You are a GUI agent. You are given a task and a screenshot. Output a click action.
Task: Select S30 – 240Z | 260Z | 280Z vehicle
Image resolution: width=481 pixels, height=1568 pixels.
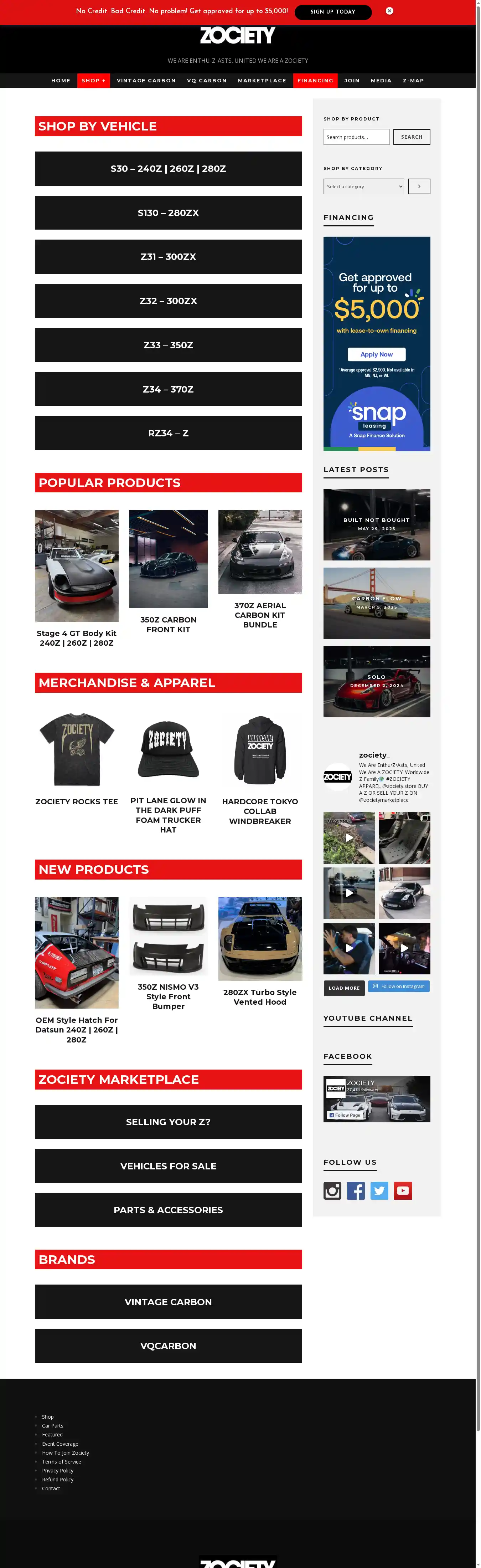point(168,169)
